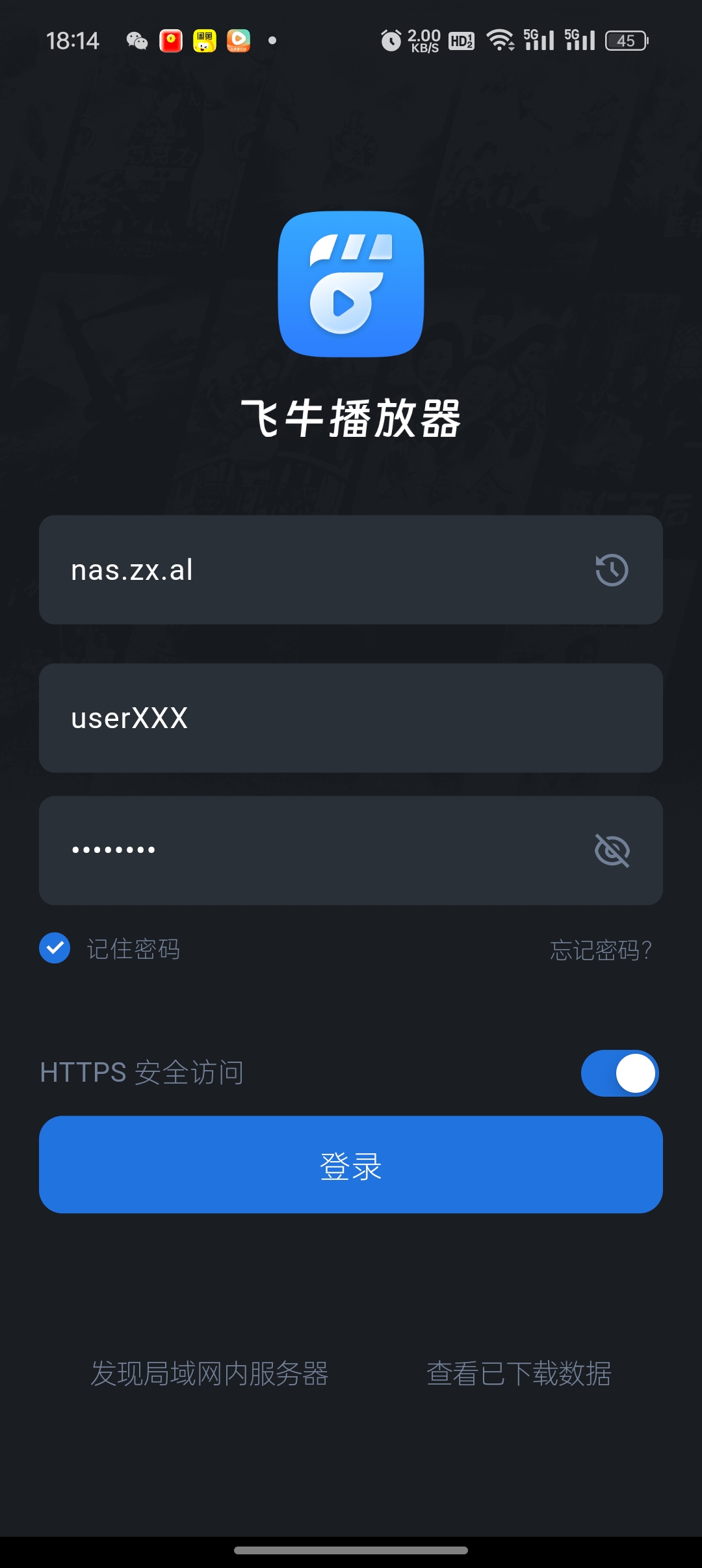The height and width of the screenshot is (1568, 702).
Task: Open 忘记密码? forgot password link
Action: pyautogui.click(x=601, y=950)
